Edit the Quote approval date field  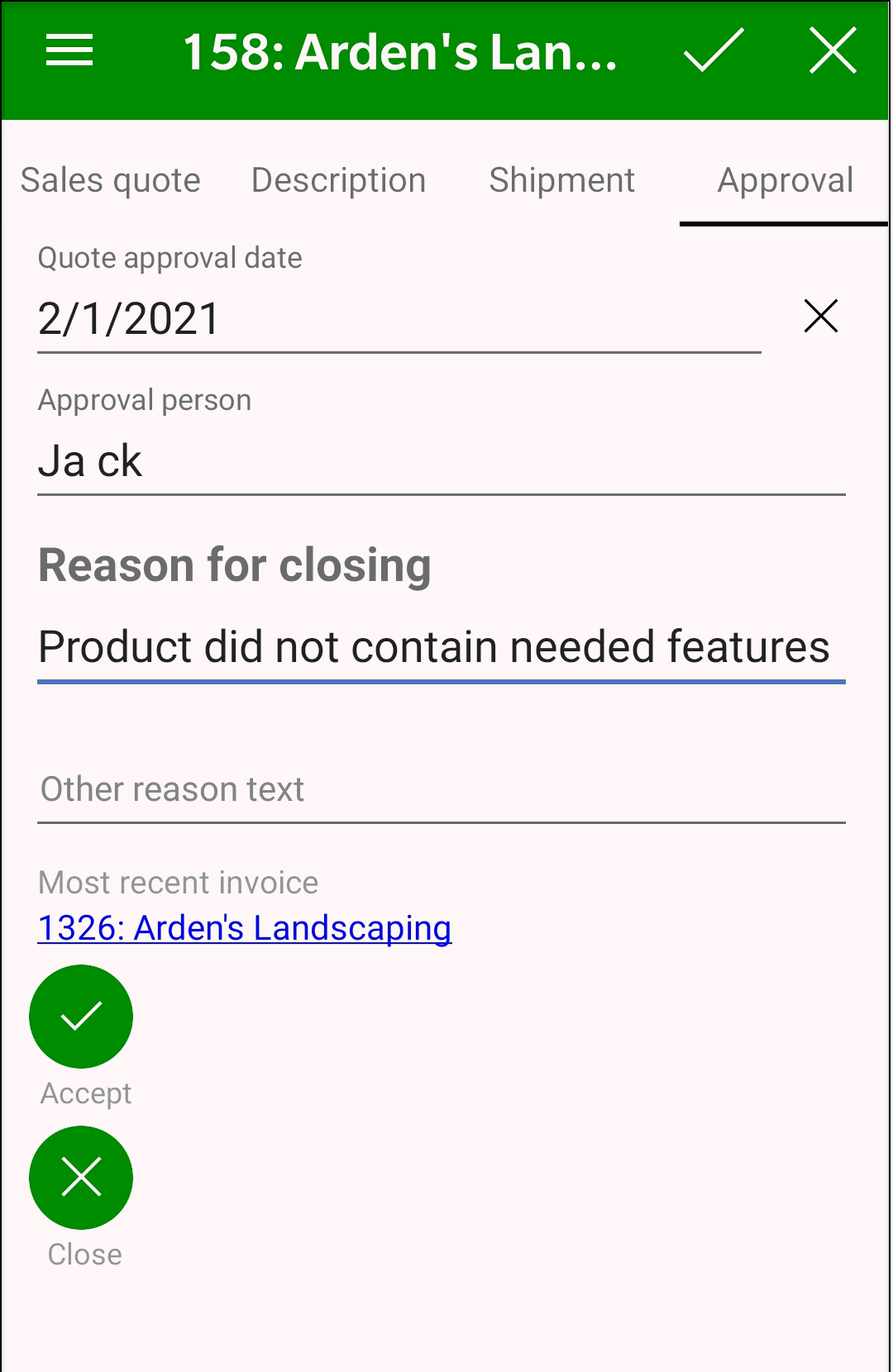pos(397,319)
